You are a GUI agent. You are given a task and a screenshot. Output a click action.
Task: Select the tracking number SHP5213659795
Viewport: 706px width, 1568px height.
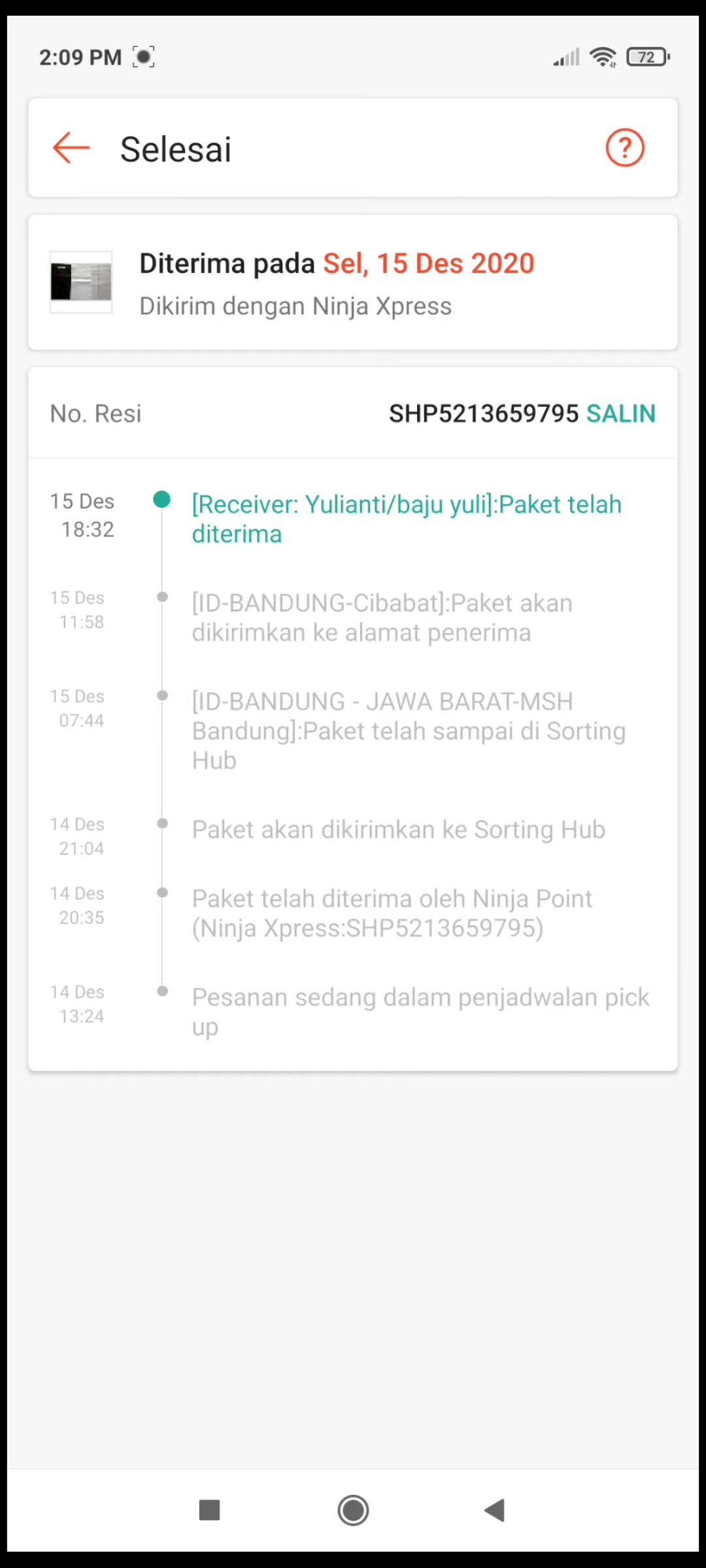[484, 413]
